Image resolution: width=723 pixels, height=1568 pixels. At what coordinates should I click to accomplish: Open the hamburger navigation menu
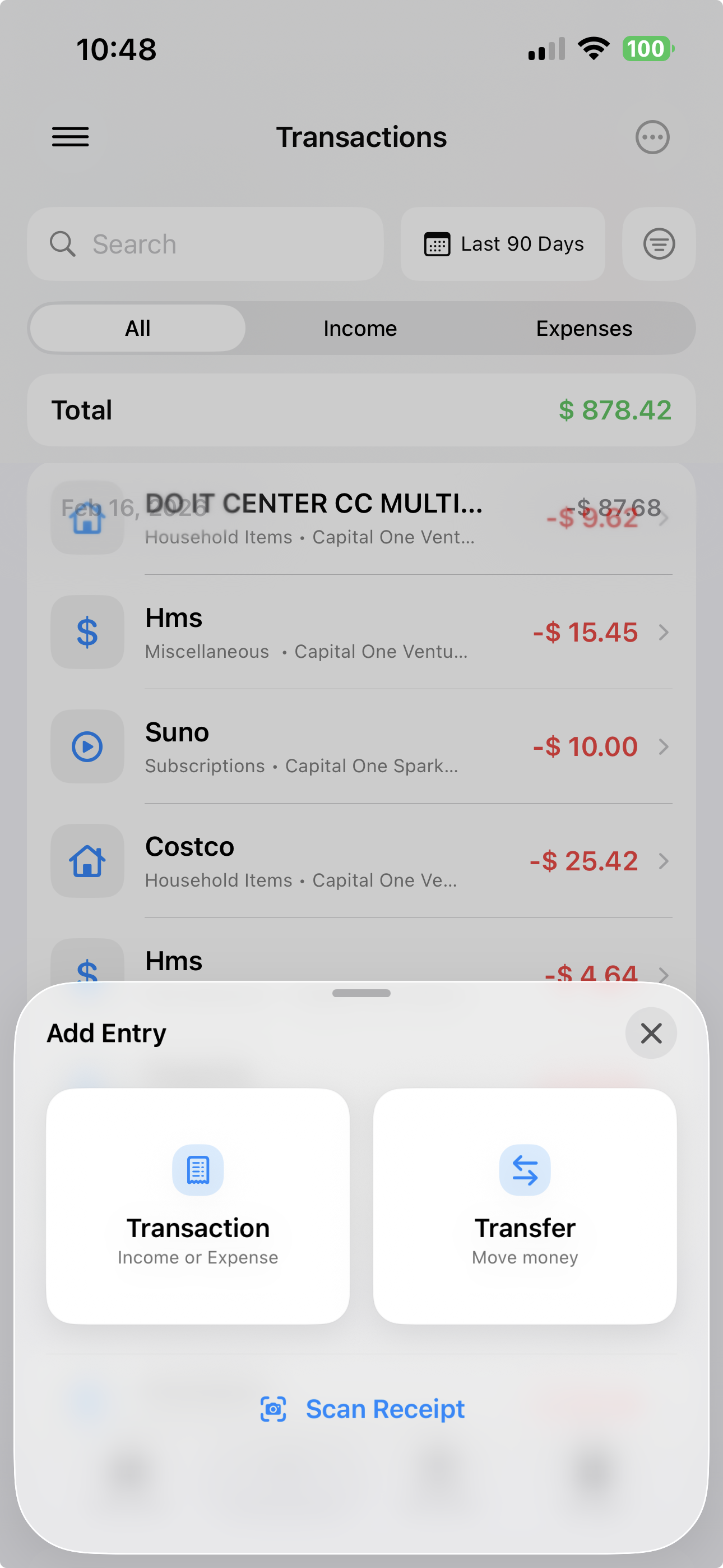(70, 137)
